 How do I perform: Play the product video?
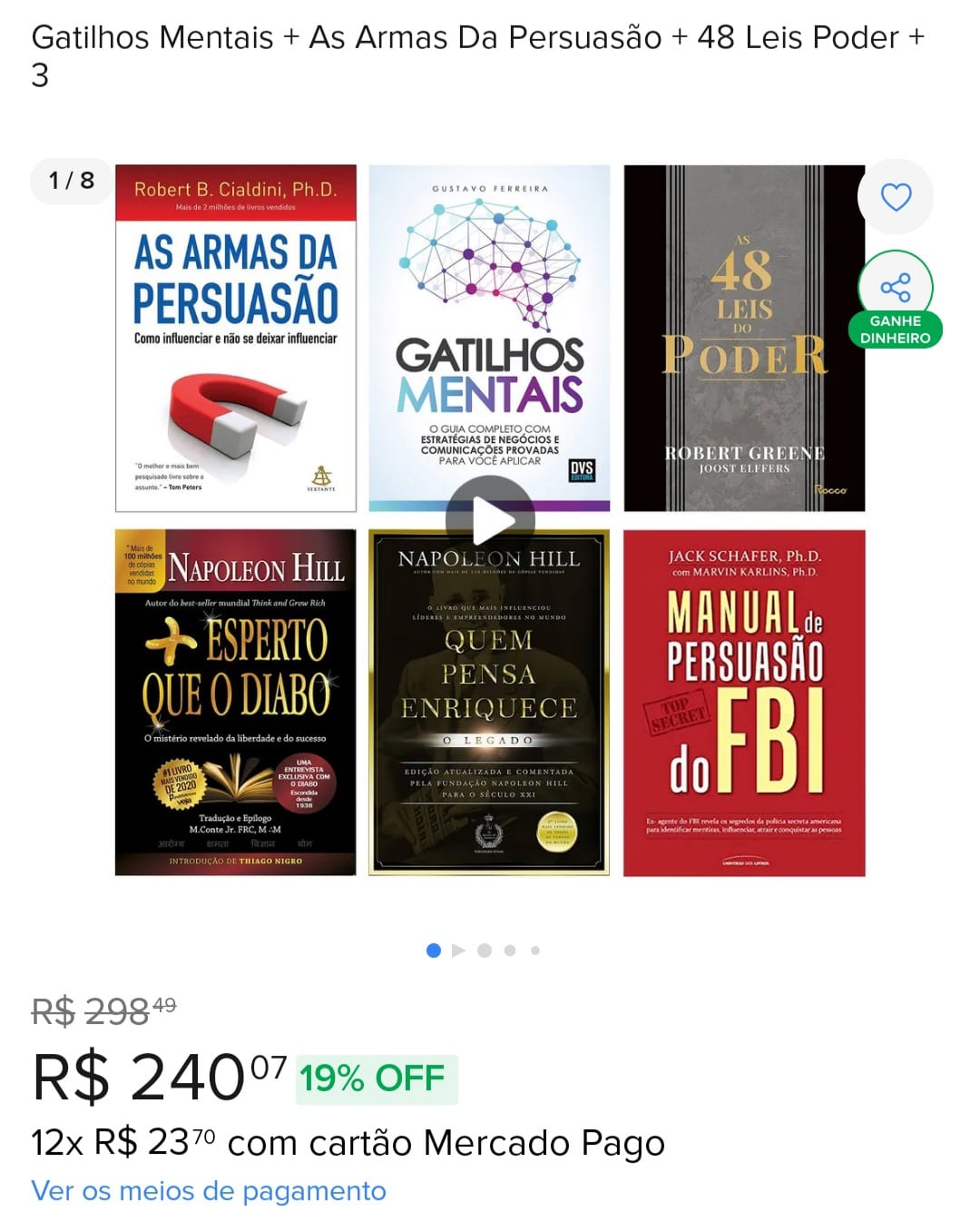[x=490, y=520]
